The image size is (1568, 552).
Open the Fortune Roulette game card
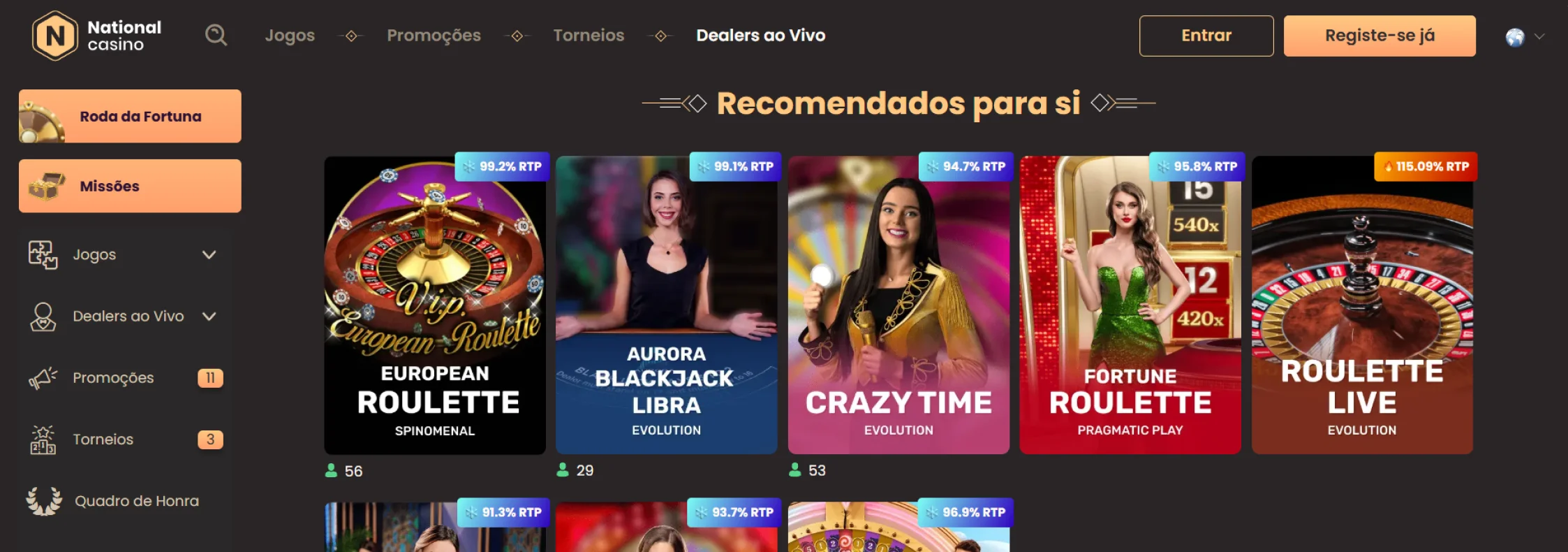1130,305
